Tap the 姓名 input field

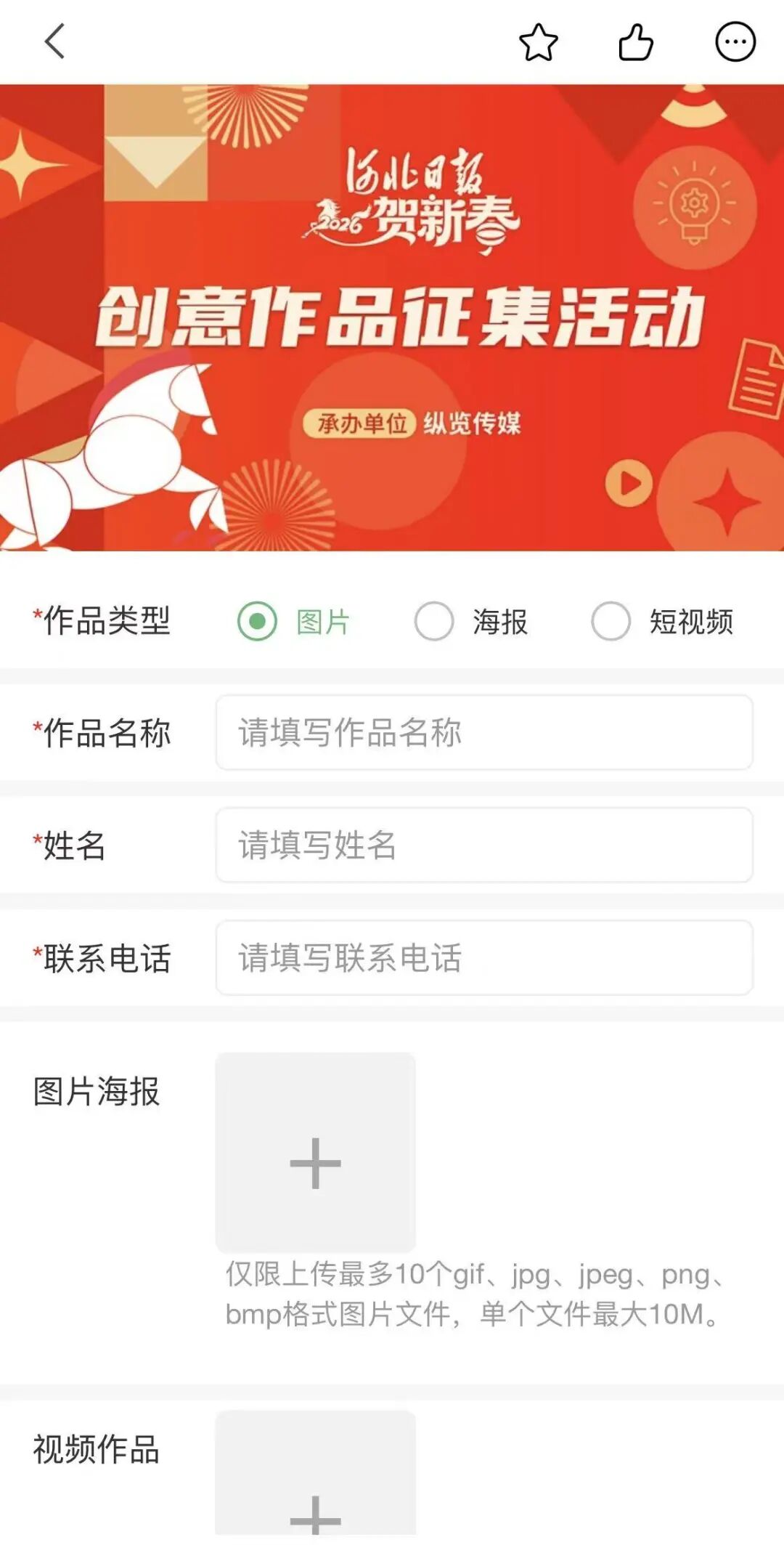pyautogui.click(x=484, y=845)
